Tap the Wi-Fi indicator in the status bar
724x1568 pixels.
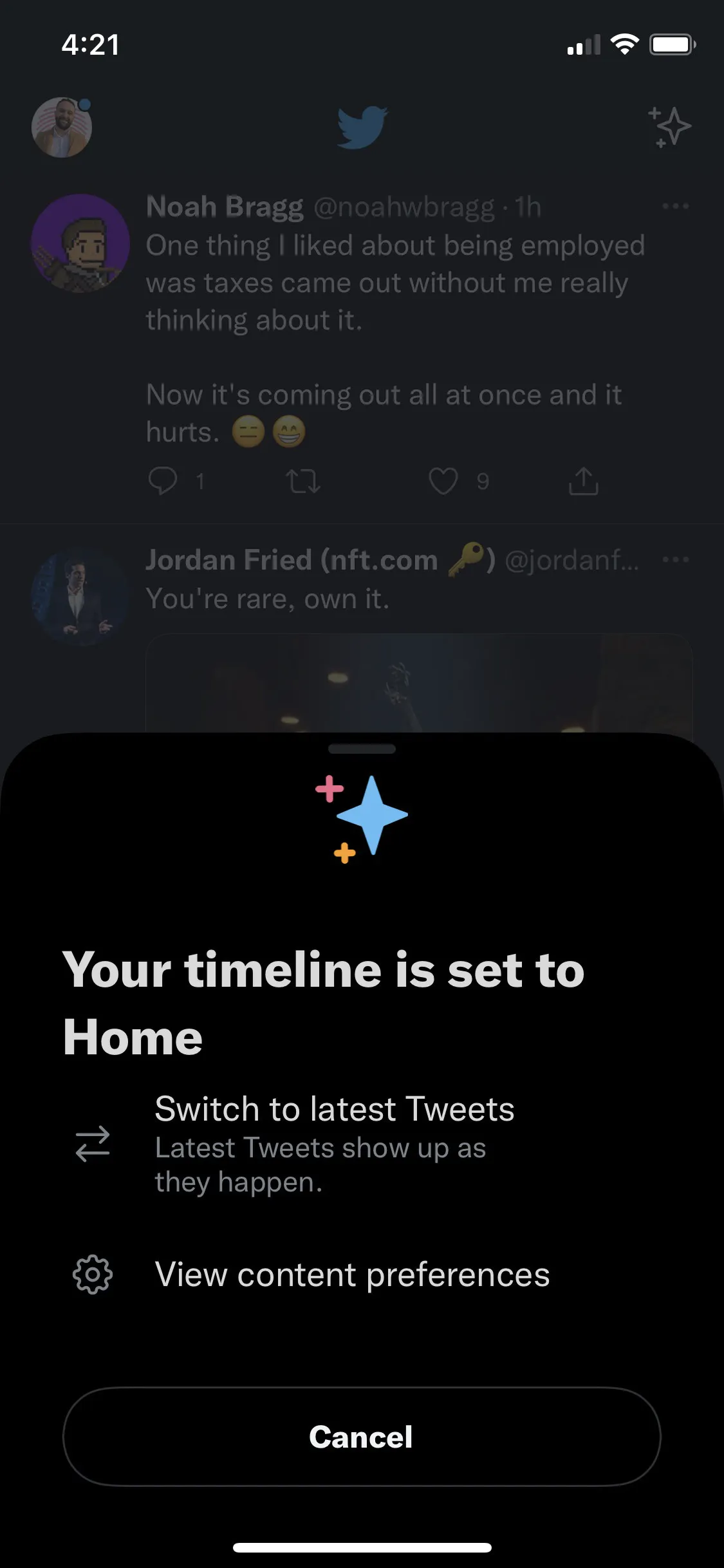624,44
